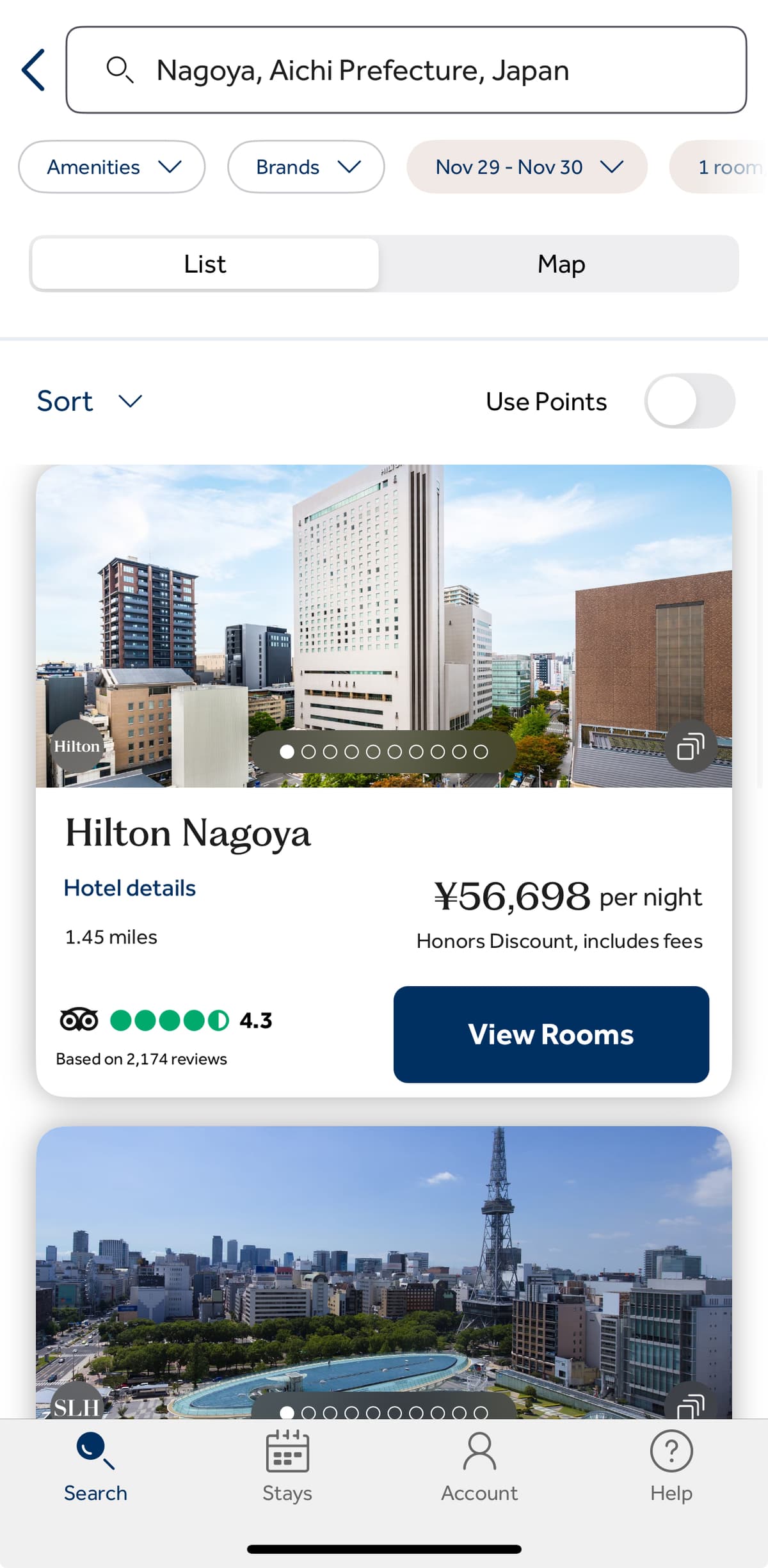Switch the results view to Map
This screenshot has width=768, height=1568.
point(561,263)
